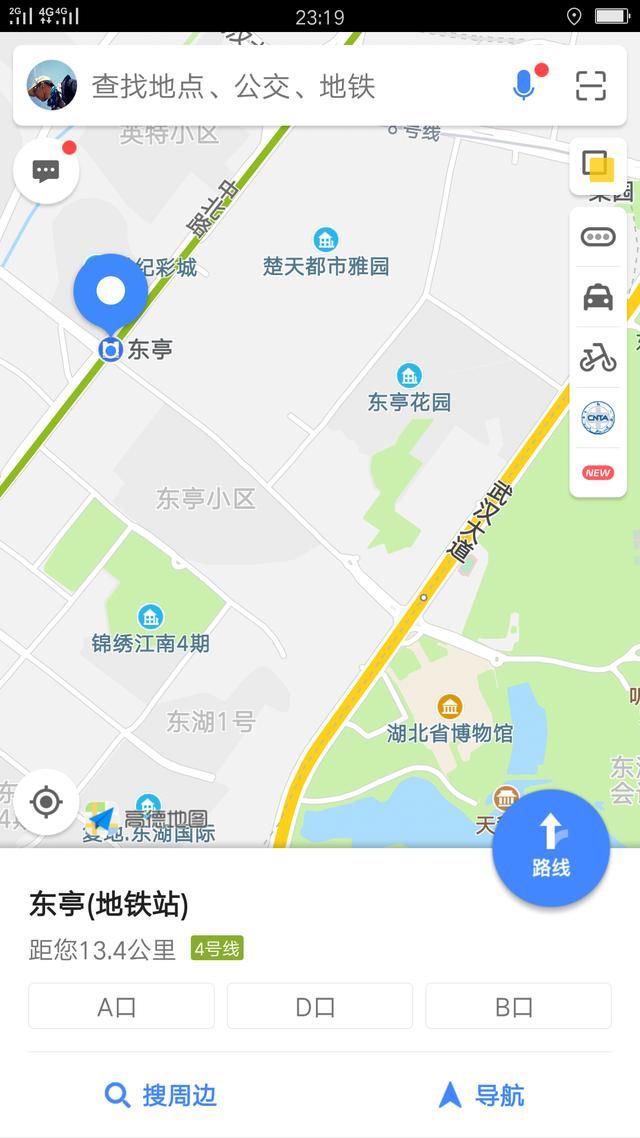Image resolution: width=640 pixels, height=1138 pixels.
Task: Recenter map on my location
Action: click(46, 802)
